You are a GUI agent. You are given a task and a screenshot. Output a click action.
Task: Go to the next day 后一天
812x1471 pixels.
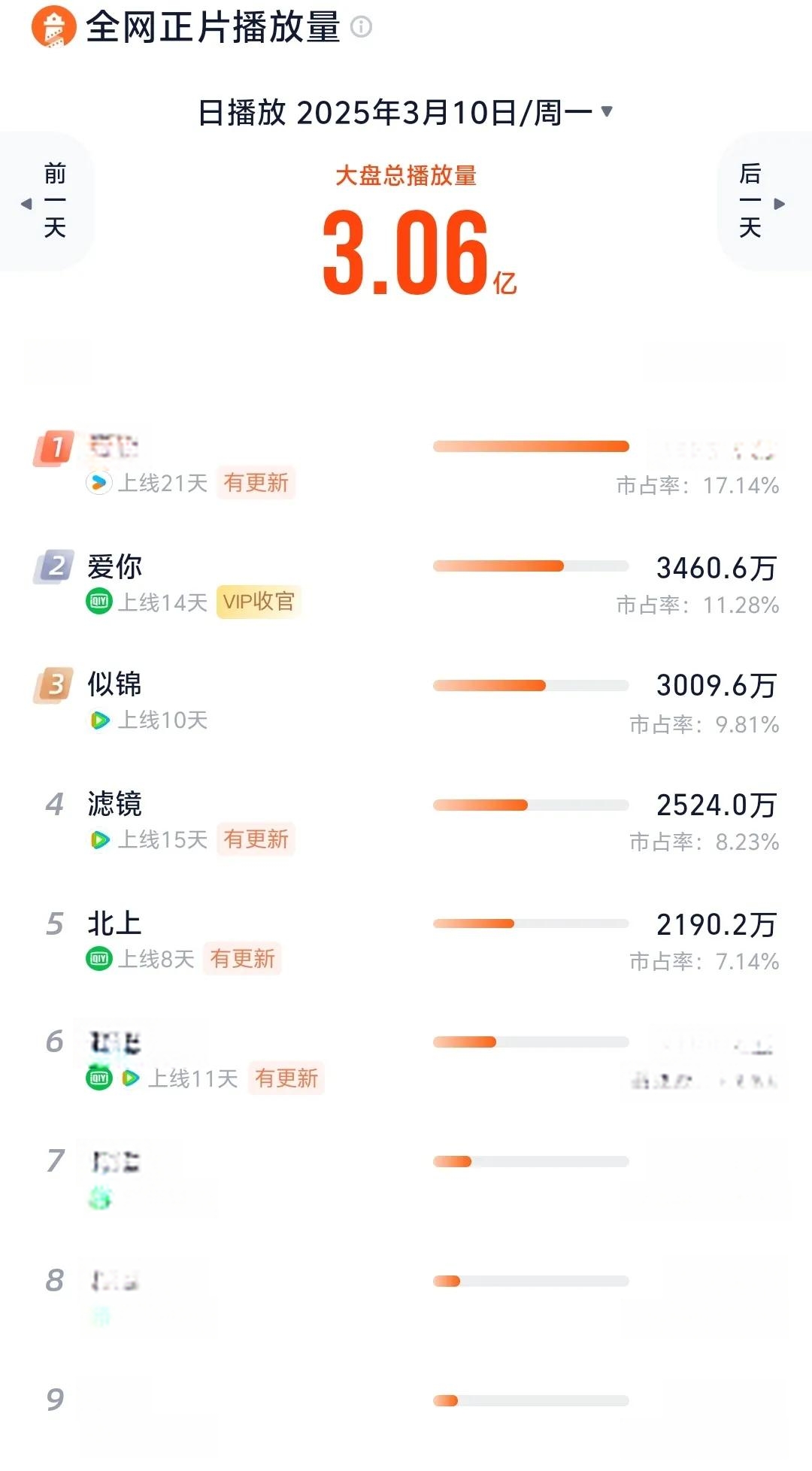(765, 202)
